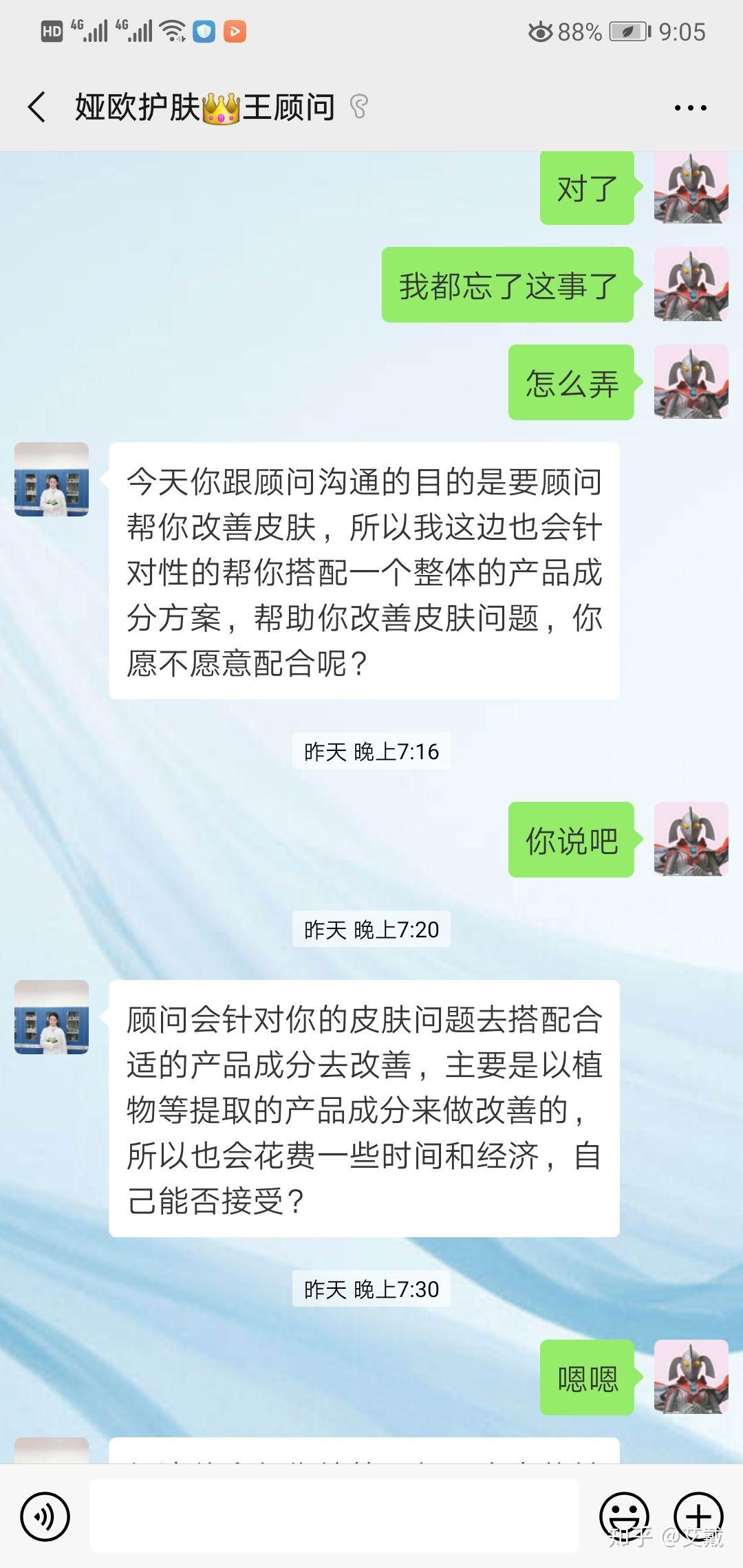Open my avatar next to 嗯嗯 message
Screen dimensions: 743x1568
tap(691, 1377)
